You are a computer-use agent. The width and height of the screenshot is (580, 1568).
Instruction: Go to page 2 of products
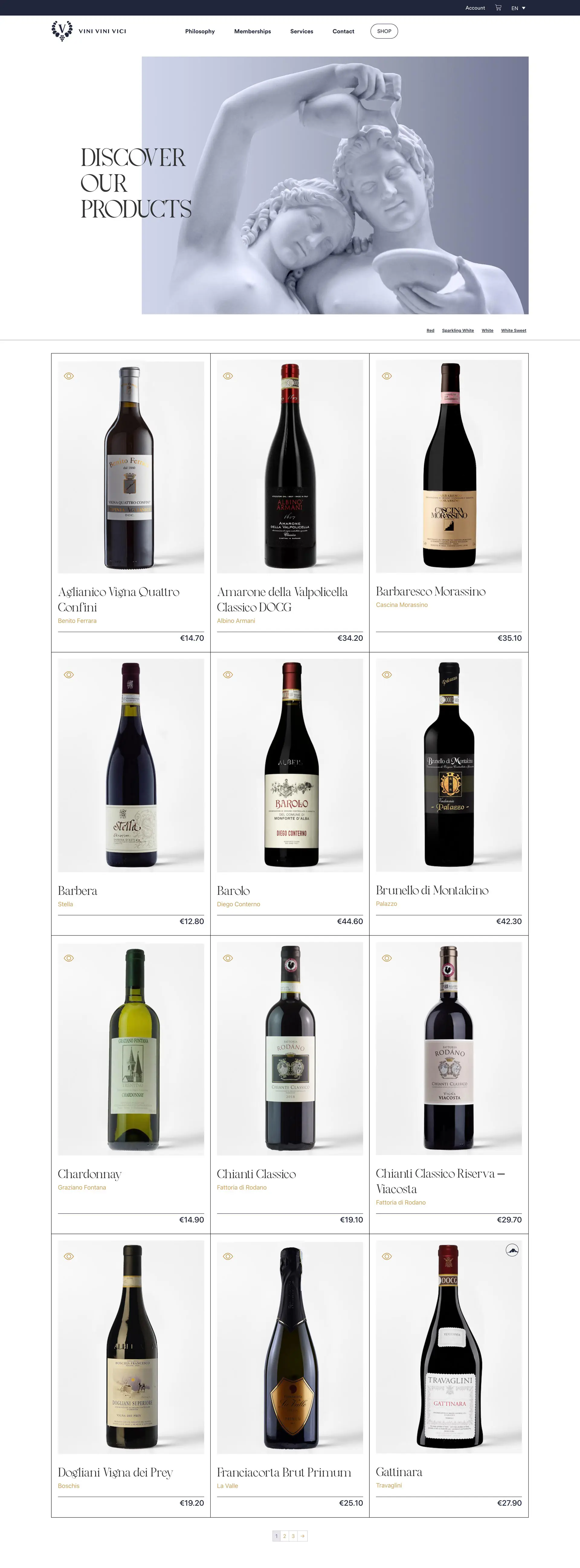pyautogui.click(x=284, y=1536)
